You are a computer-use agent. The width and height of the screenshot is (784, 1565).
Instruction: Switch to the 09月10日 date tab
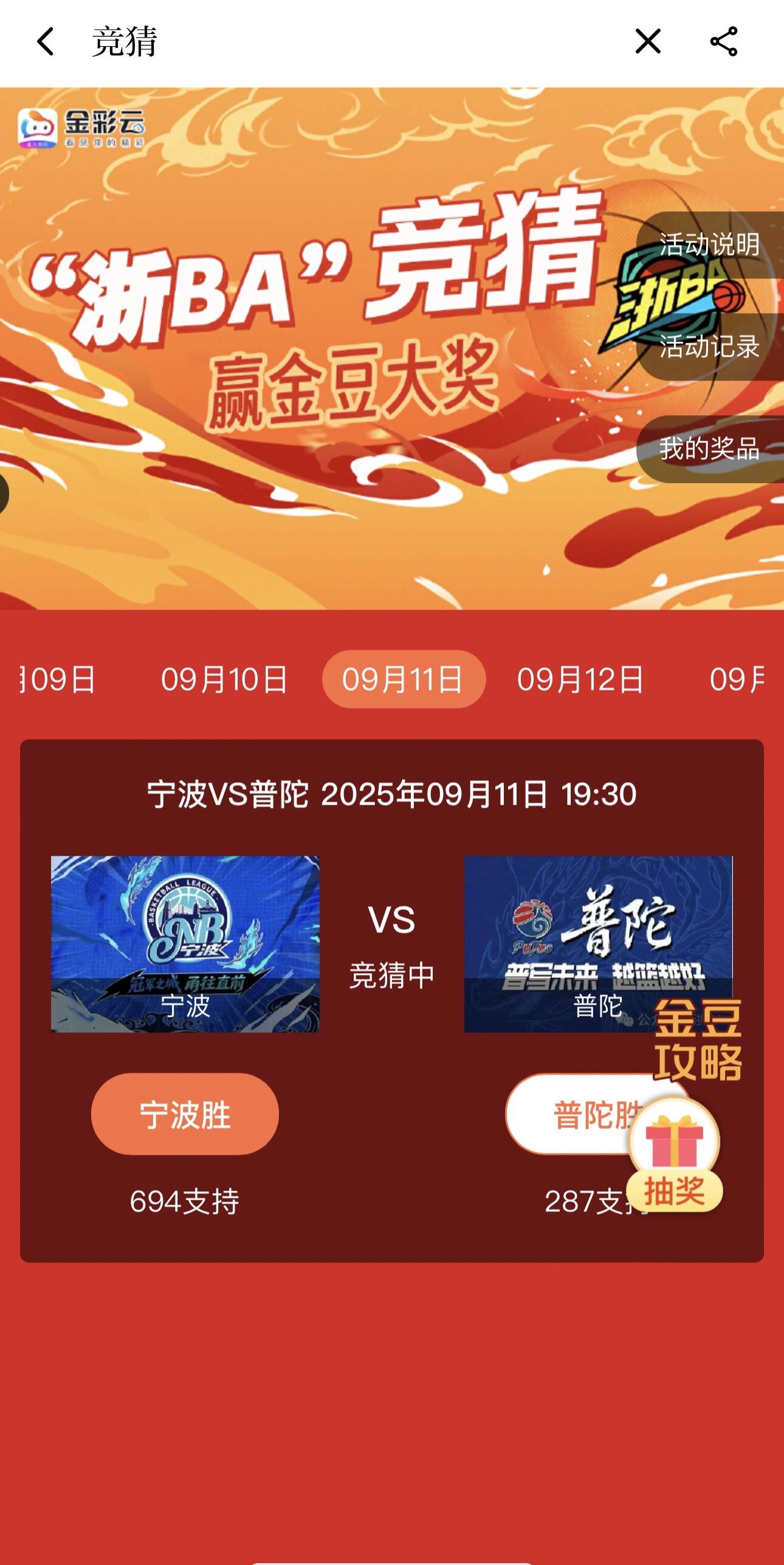pos(224,679)
